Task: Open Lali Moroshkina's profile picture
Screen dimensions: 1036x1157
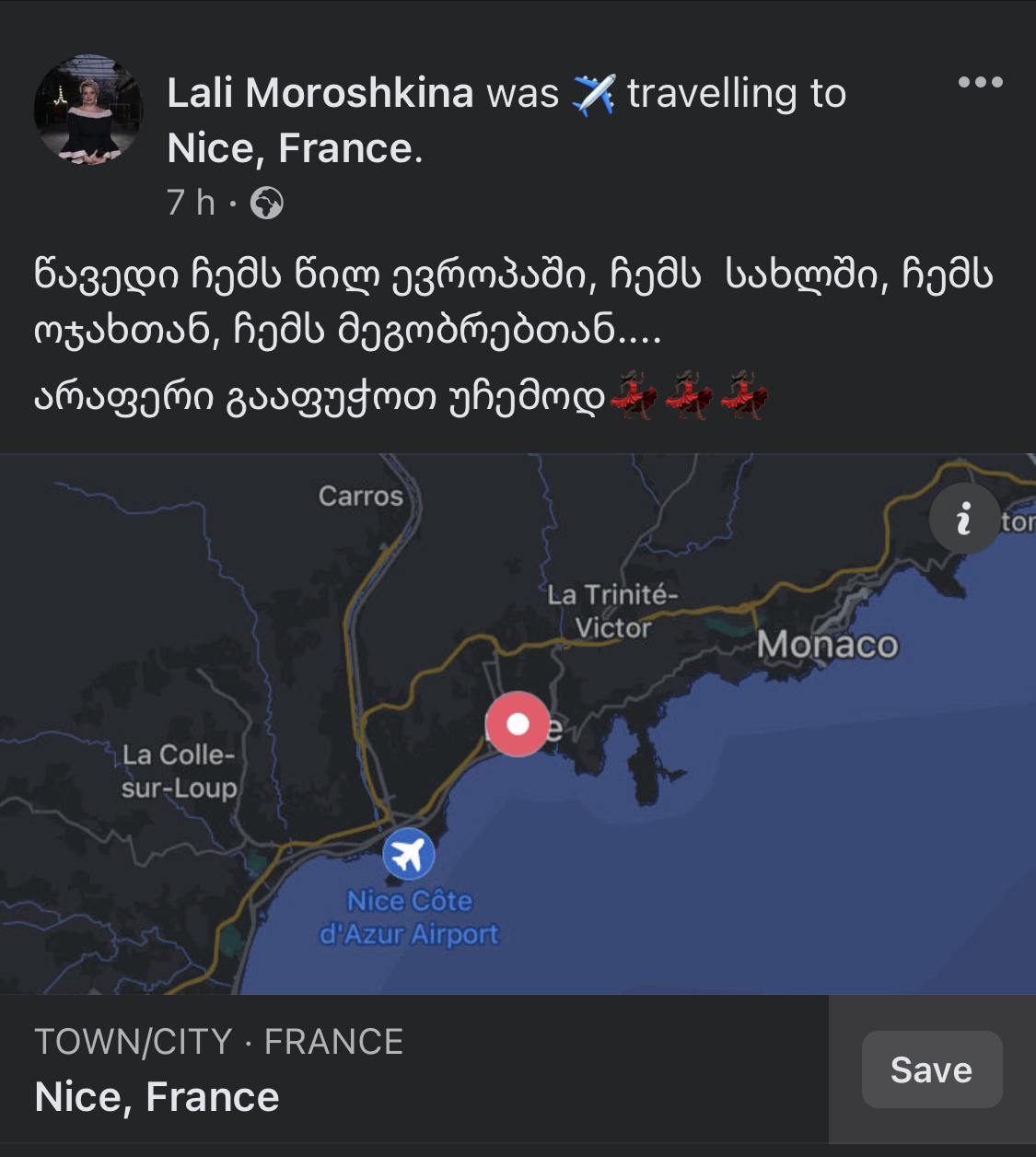Action: point(88,110)
